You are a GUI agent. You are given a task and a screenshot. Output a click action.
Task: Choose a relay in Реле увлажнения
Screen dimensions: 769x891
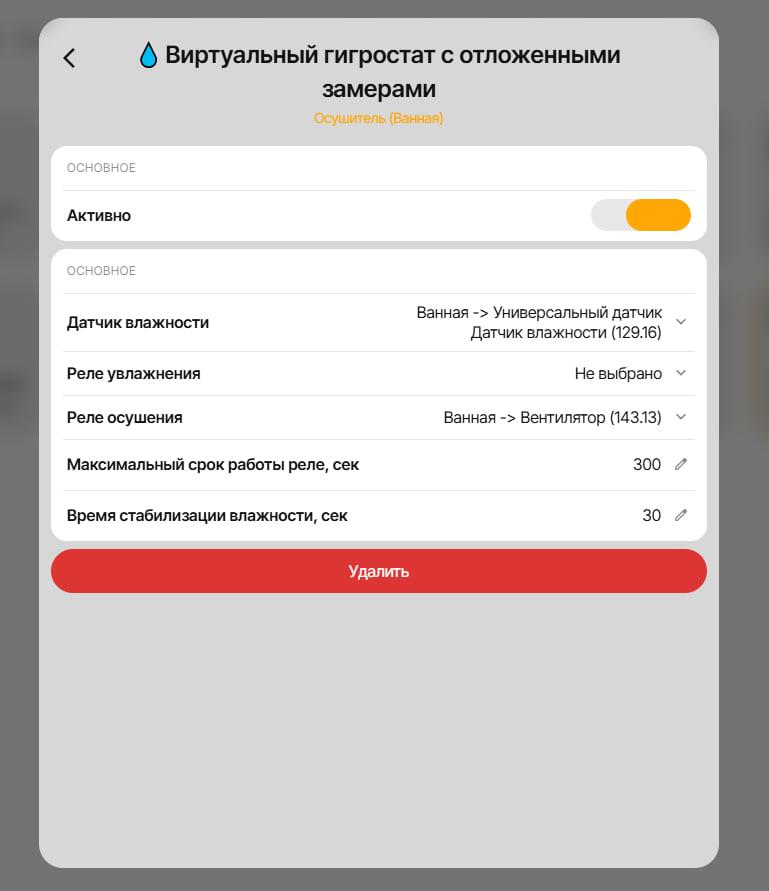pos(681,373)
